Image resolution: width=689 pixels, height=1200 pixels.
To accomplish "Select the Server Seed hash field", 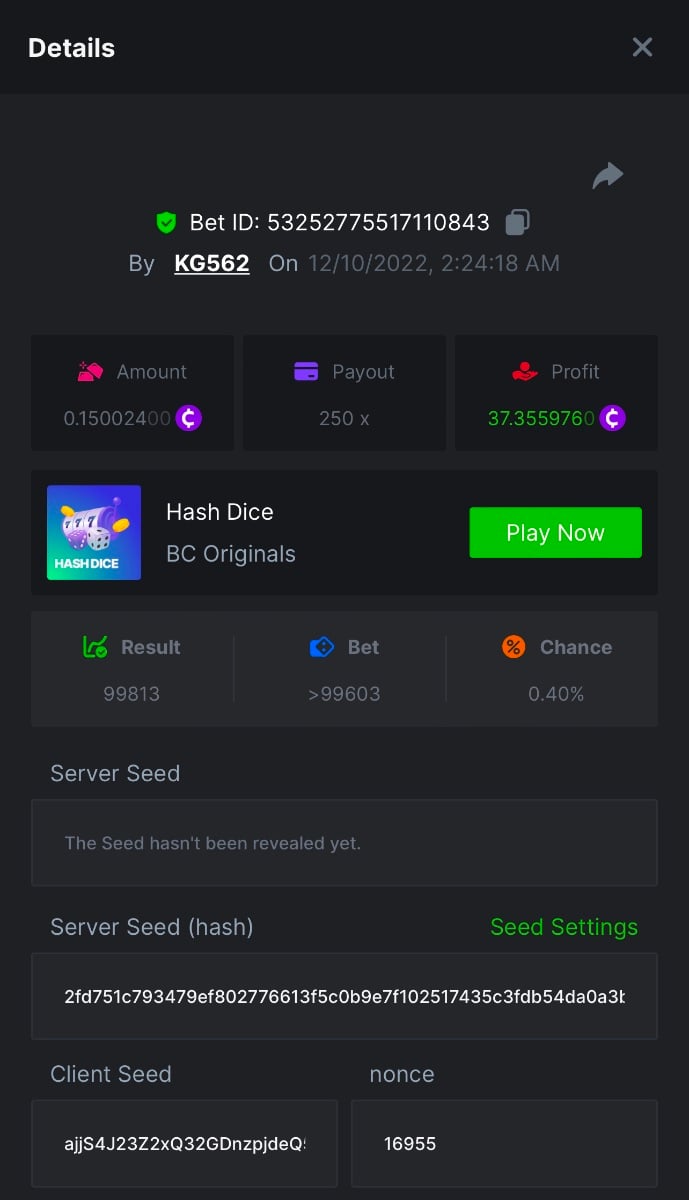I will (x=344, y=996).
